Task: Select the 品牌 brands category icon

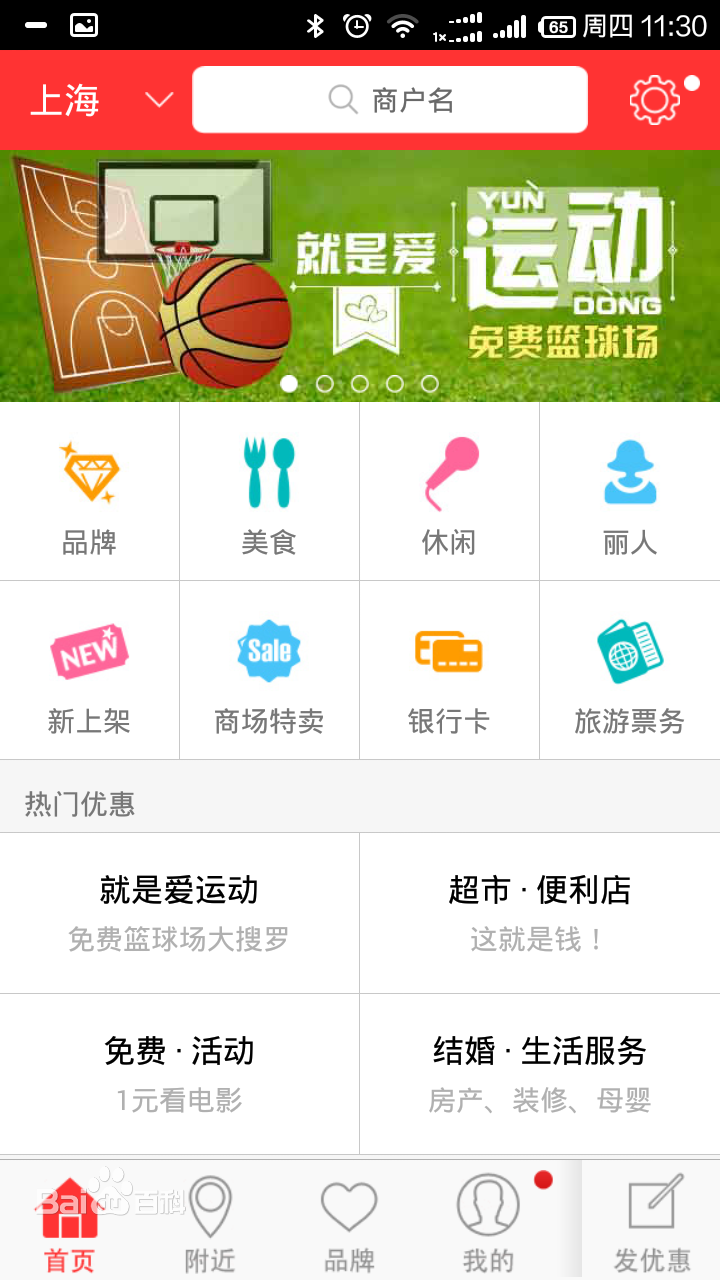Action: tap(90, 490)
